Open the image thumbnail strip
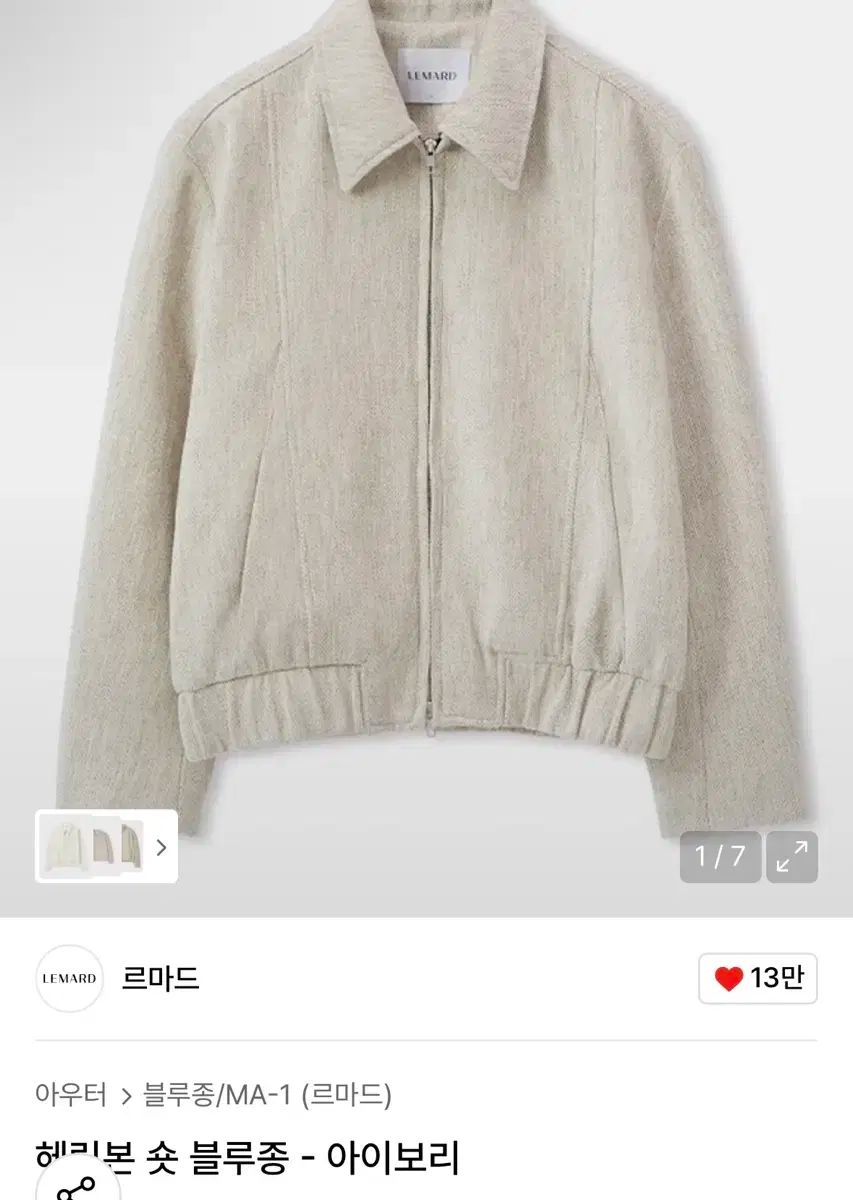The height and width of the screenshot is (1200, 853). click(106, 847)
